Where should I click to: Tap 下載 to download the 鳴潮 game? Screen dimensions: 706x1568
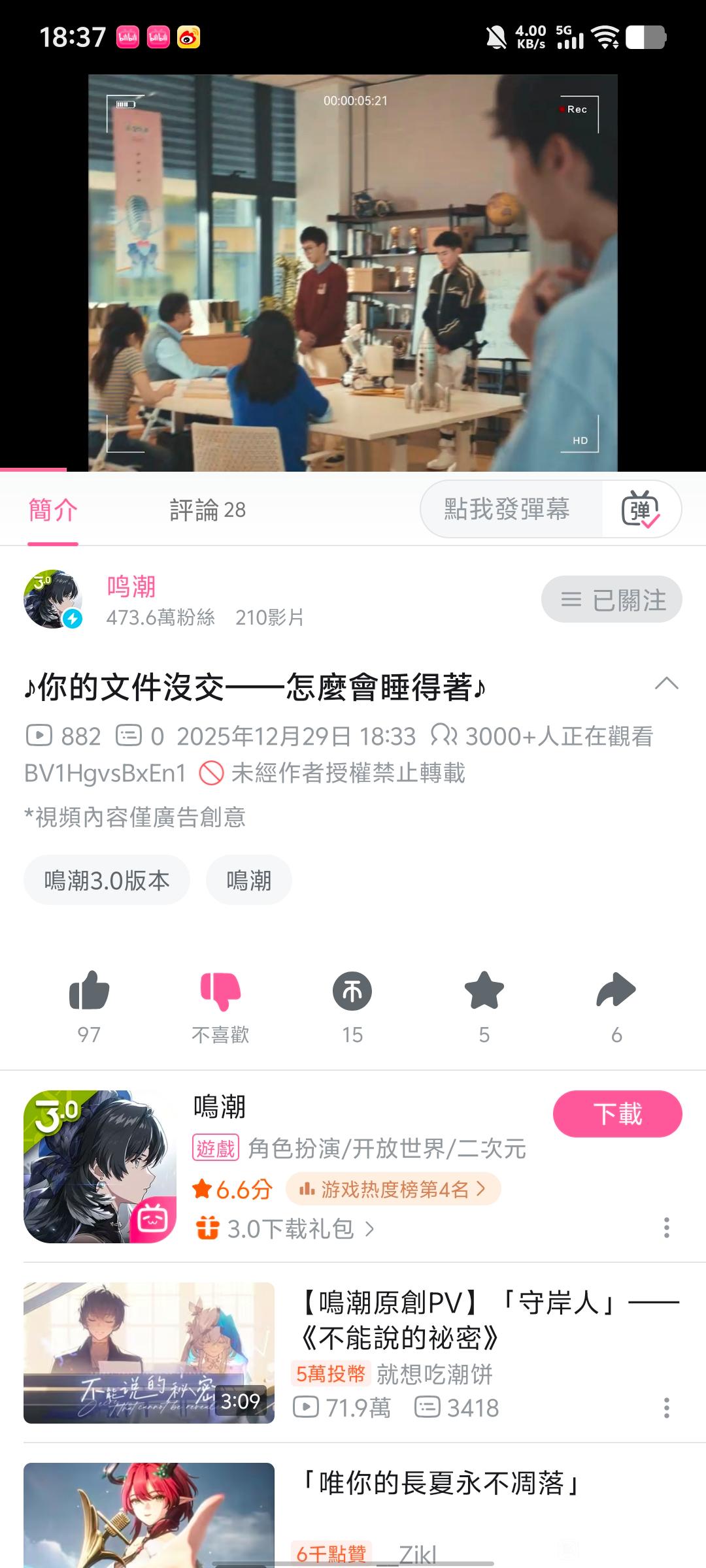click(x=617, y=1114)
